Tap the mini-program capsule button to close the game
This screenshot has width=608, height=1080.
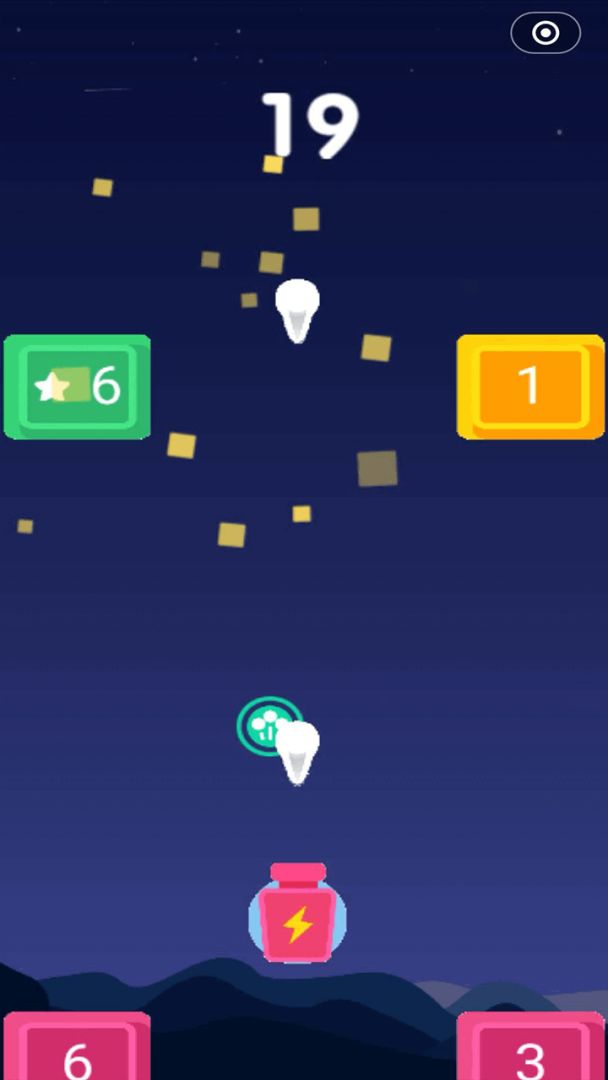coord(545,33)
